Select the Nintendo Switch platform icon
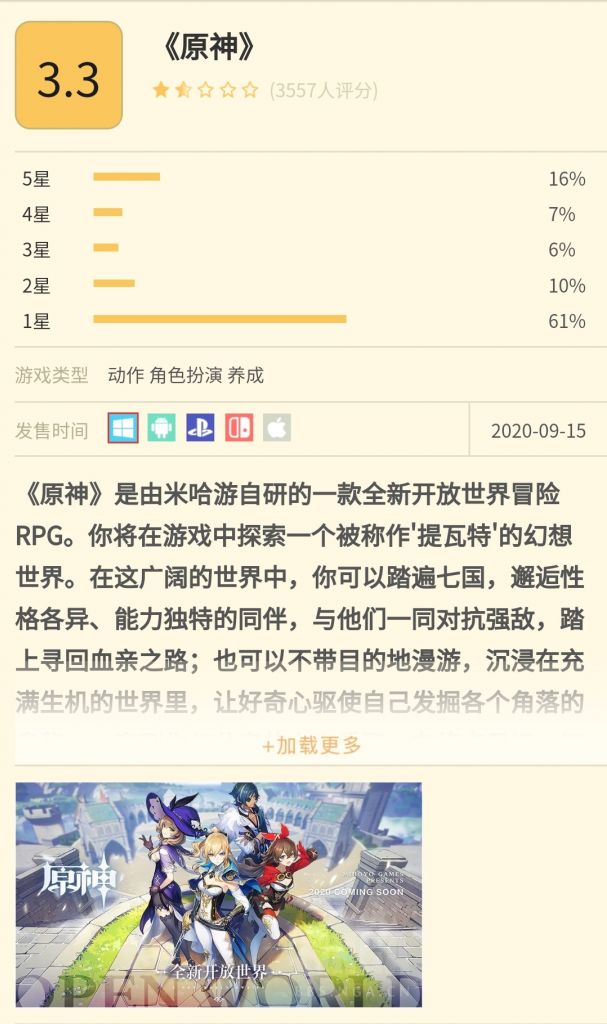The width and height of the screenshot is (607, 1024). click(238, 428)
